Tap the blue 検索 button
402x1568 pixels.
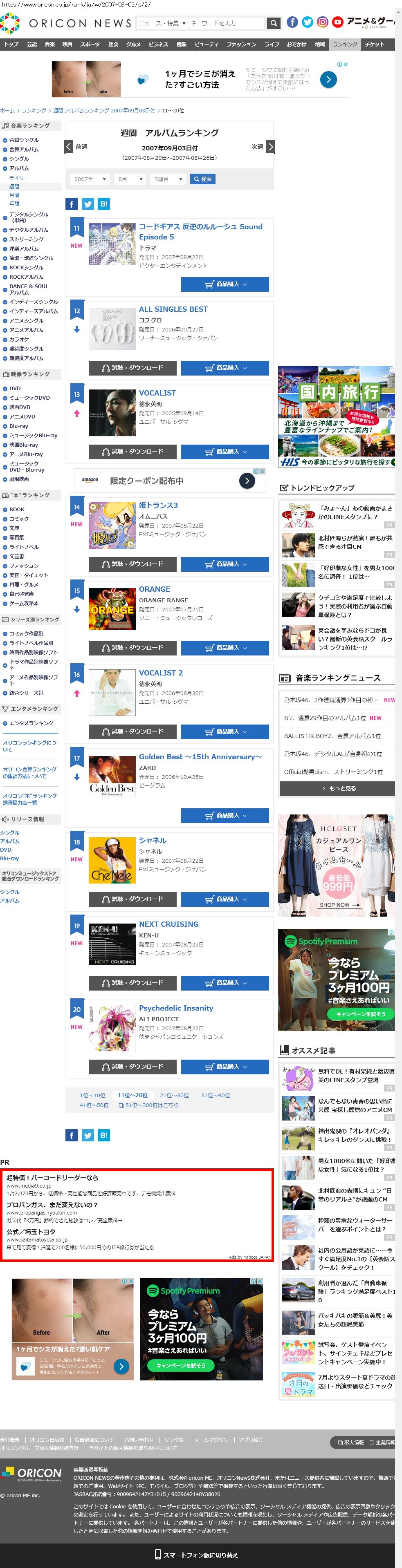(x=203, y=179)
